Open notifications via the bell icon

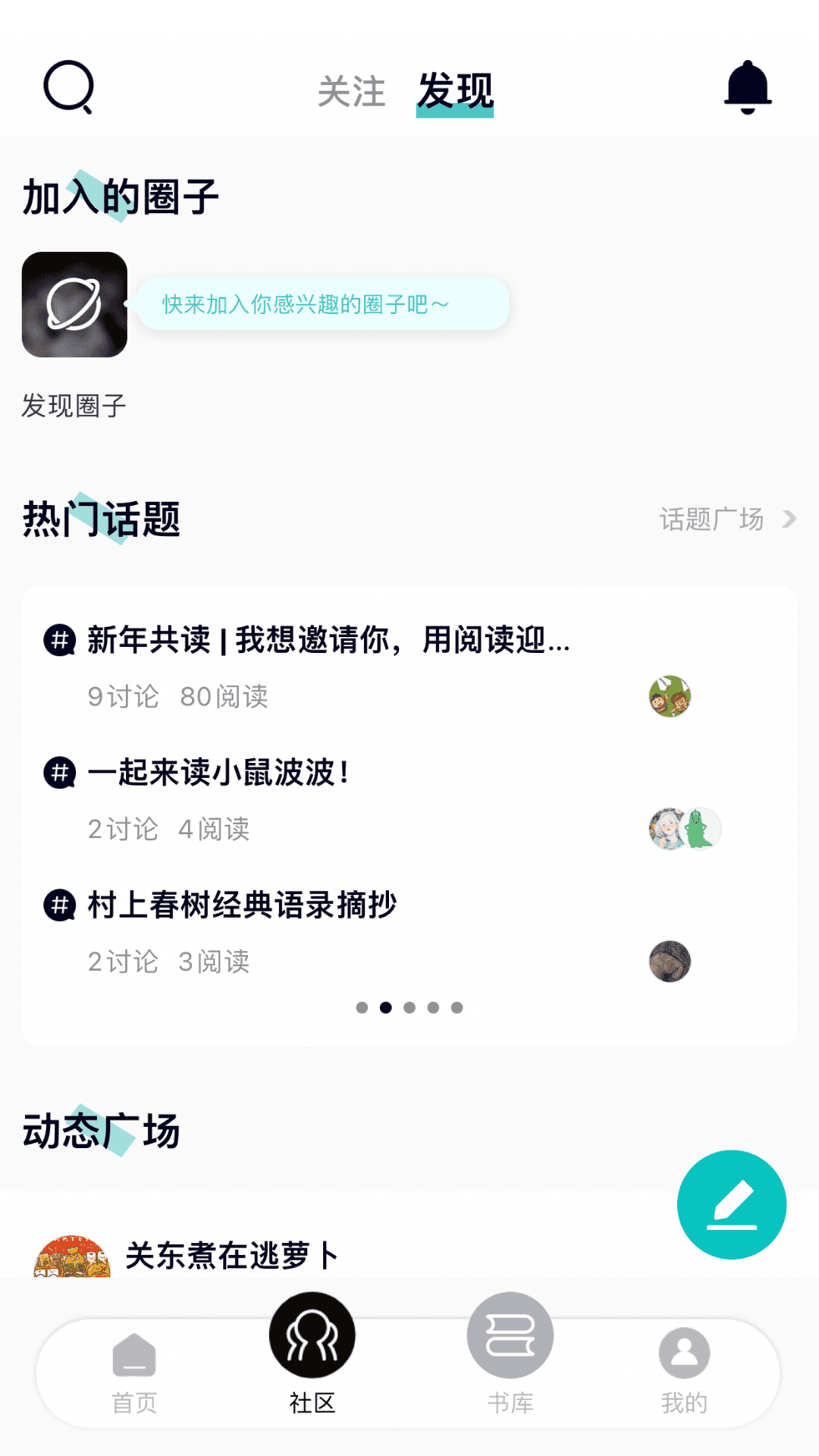[747, 89]
